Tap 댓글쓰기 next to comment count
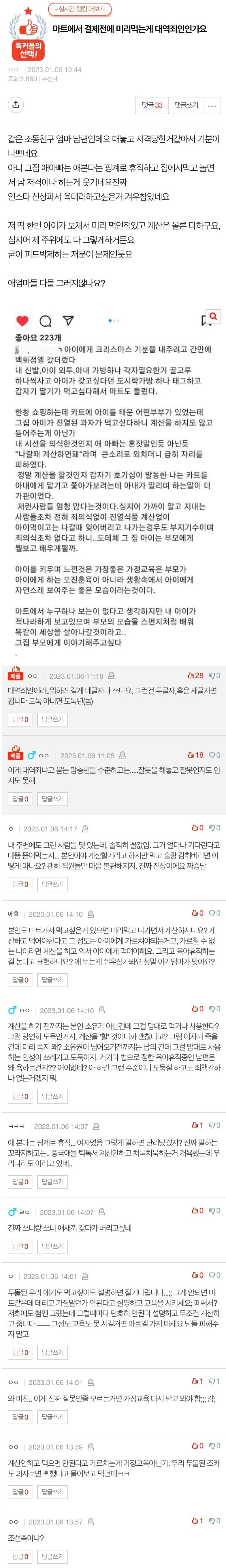This screenshot has height=1568, width=226. pyautogui.click(x=186, y=105)
